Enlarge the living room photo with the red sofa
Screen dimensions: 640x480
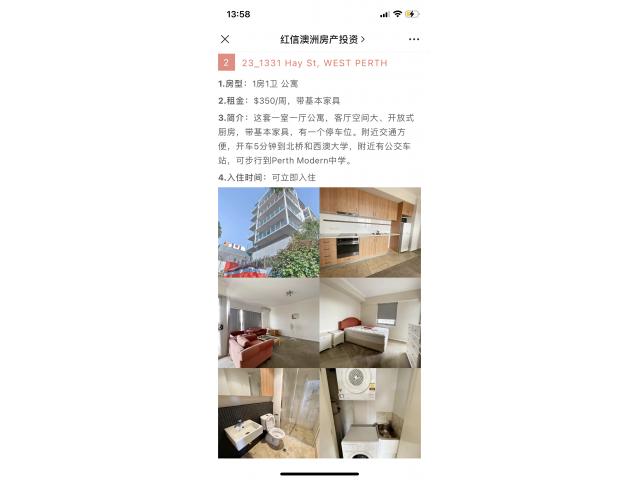pos(268,322)
